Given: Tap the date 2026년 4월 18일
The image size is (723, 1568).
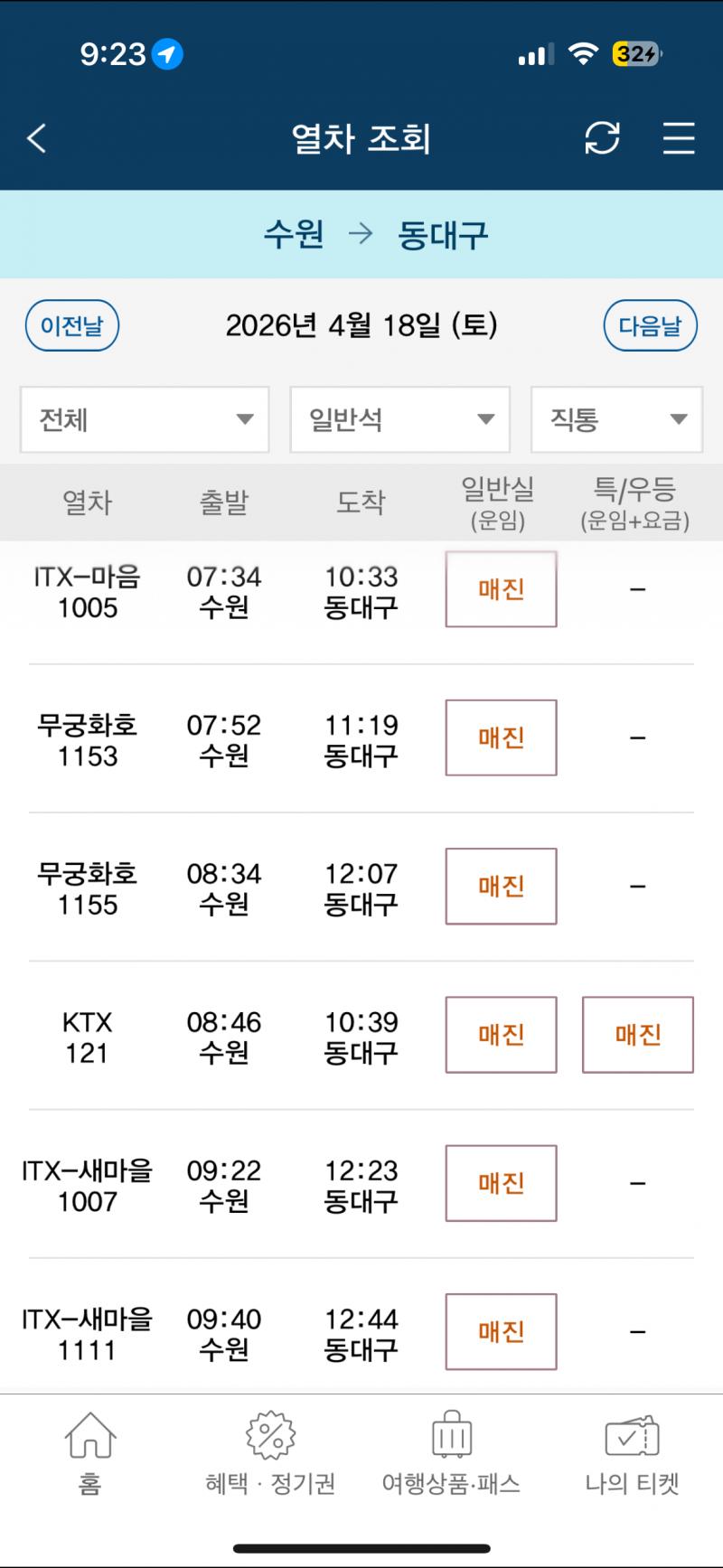Looking at the screenshot, I should 361,325.
